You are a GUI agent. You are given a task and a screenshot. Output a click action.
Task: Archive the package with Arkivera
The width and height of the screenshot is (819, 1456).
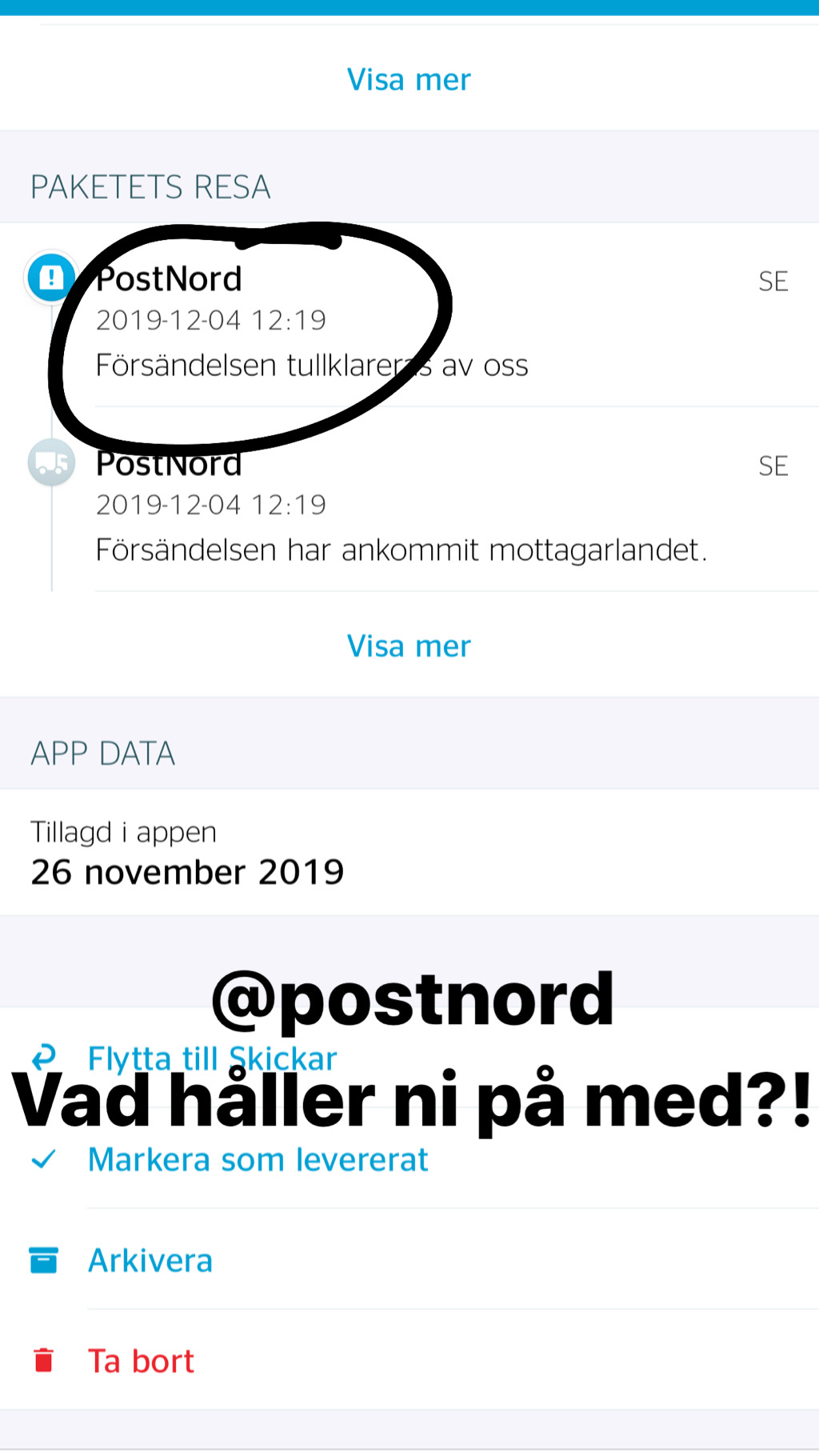point(150,1260)
